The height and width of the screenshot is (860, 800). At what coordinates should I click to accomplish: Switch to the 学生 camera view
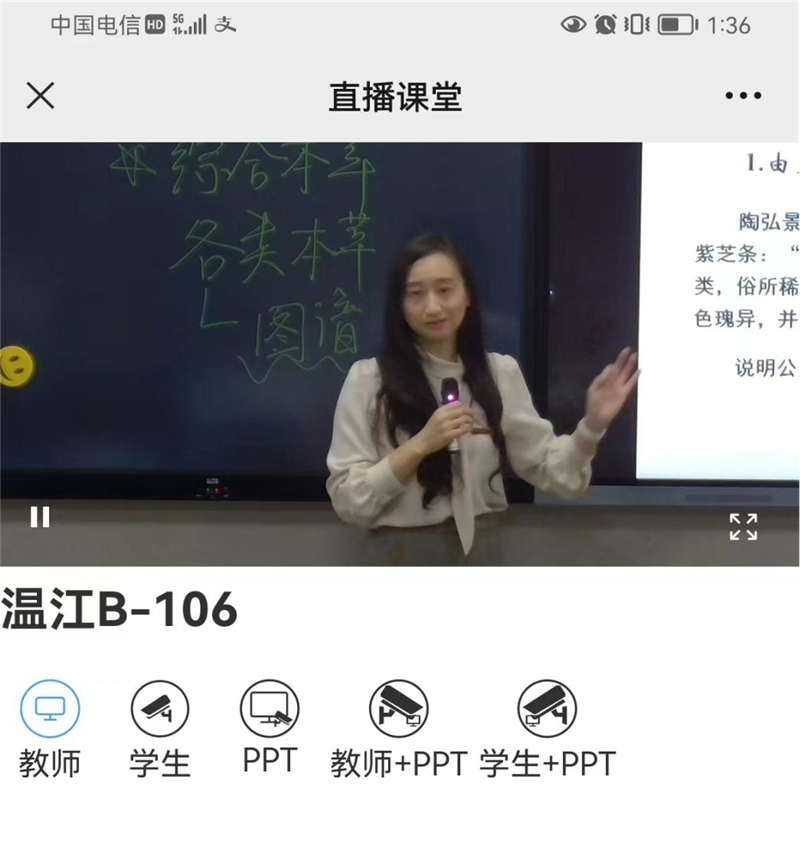coord(160,710)
